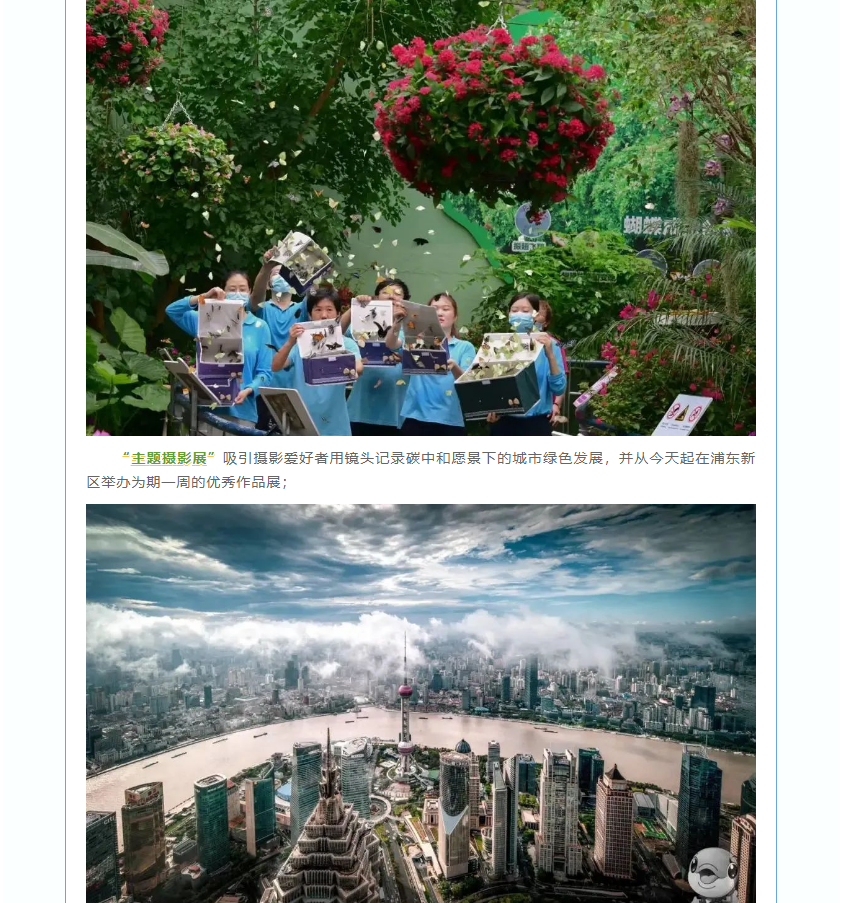View the butterfly release photo full screen
841x903 pixels.
[x=420, y=220]
